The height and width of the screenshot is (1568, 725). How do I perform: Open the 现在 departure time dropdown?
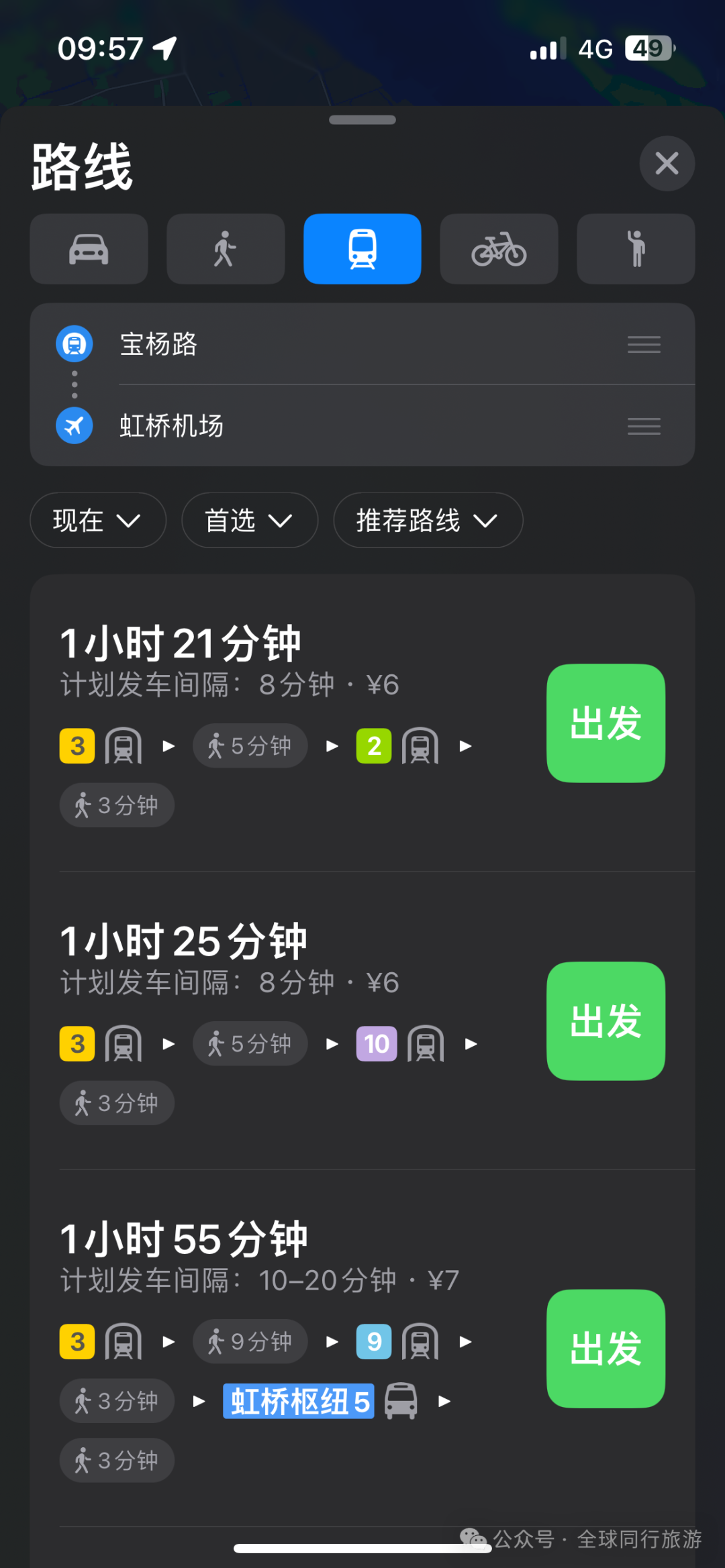click(x=97, y=521)
